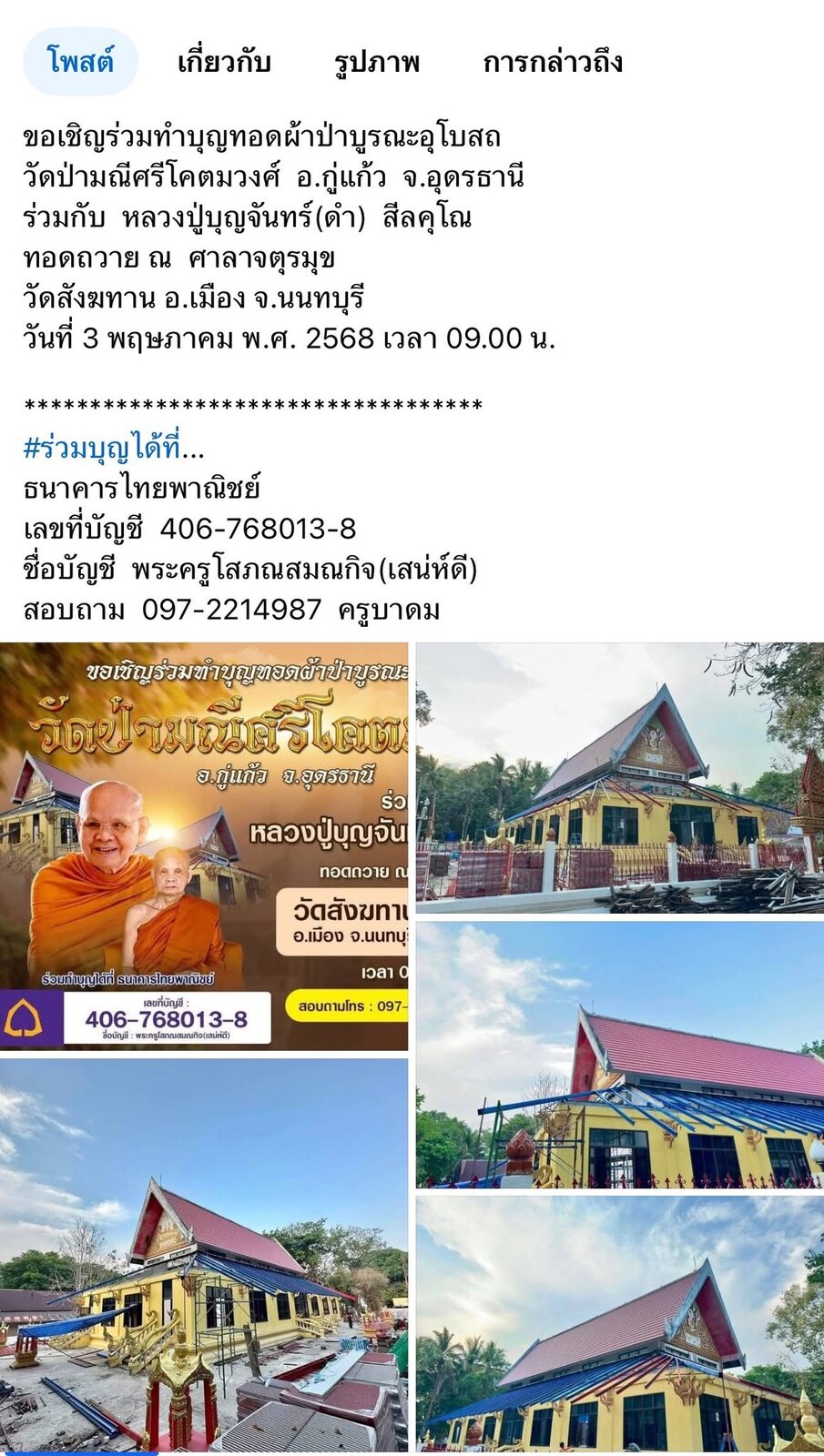Go to the การกล่าวถึง tab
The width and height of the screenshot is (824, 1456).
tap(553, 62)
